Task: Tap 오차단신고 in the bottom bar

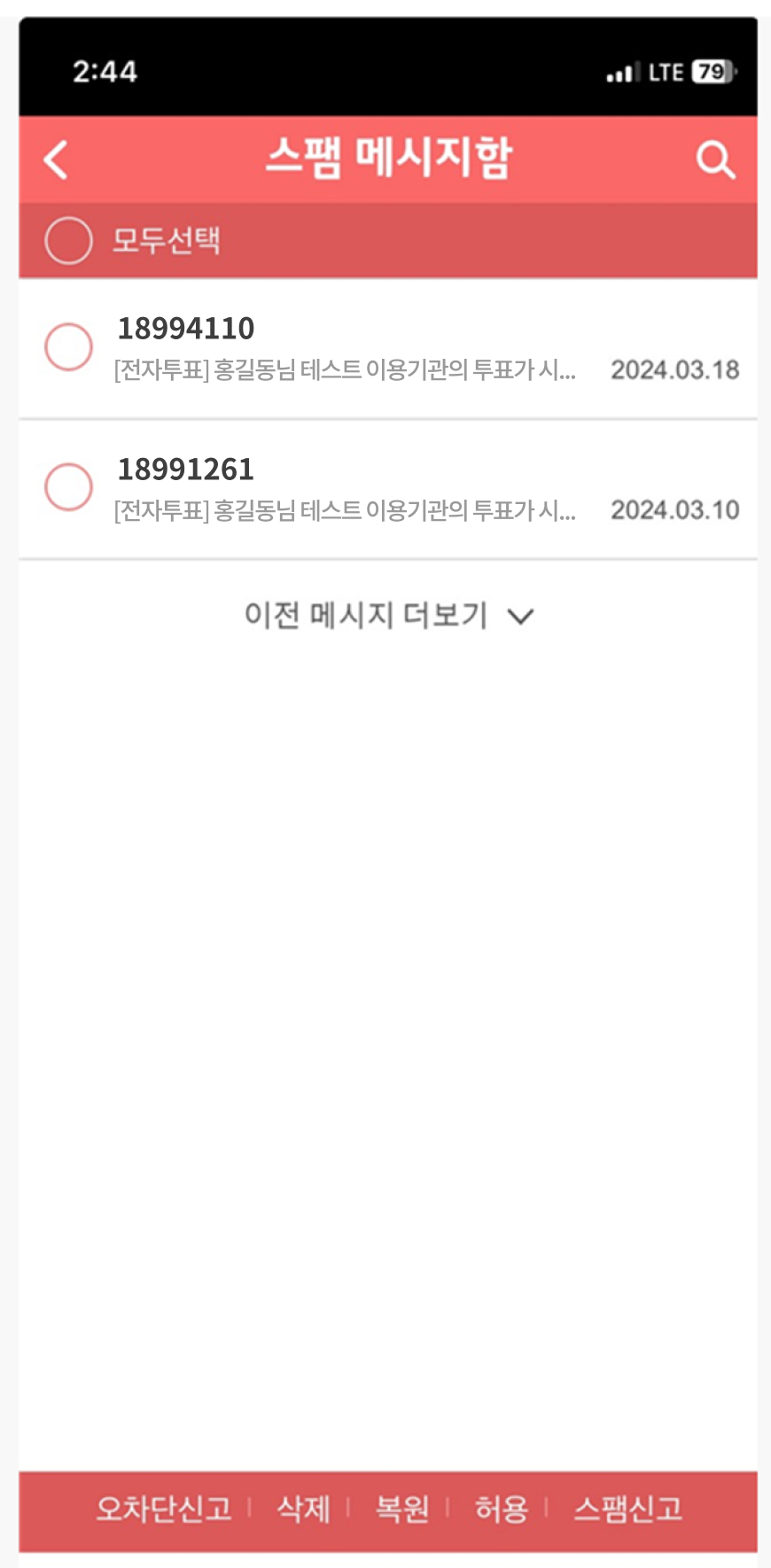Action: 164,1508
